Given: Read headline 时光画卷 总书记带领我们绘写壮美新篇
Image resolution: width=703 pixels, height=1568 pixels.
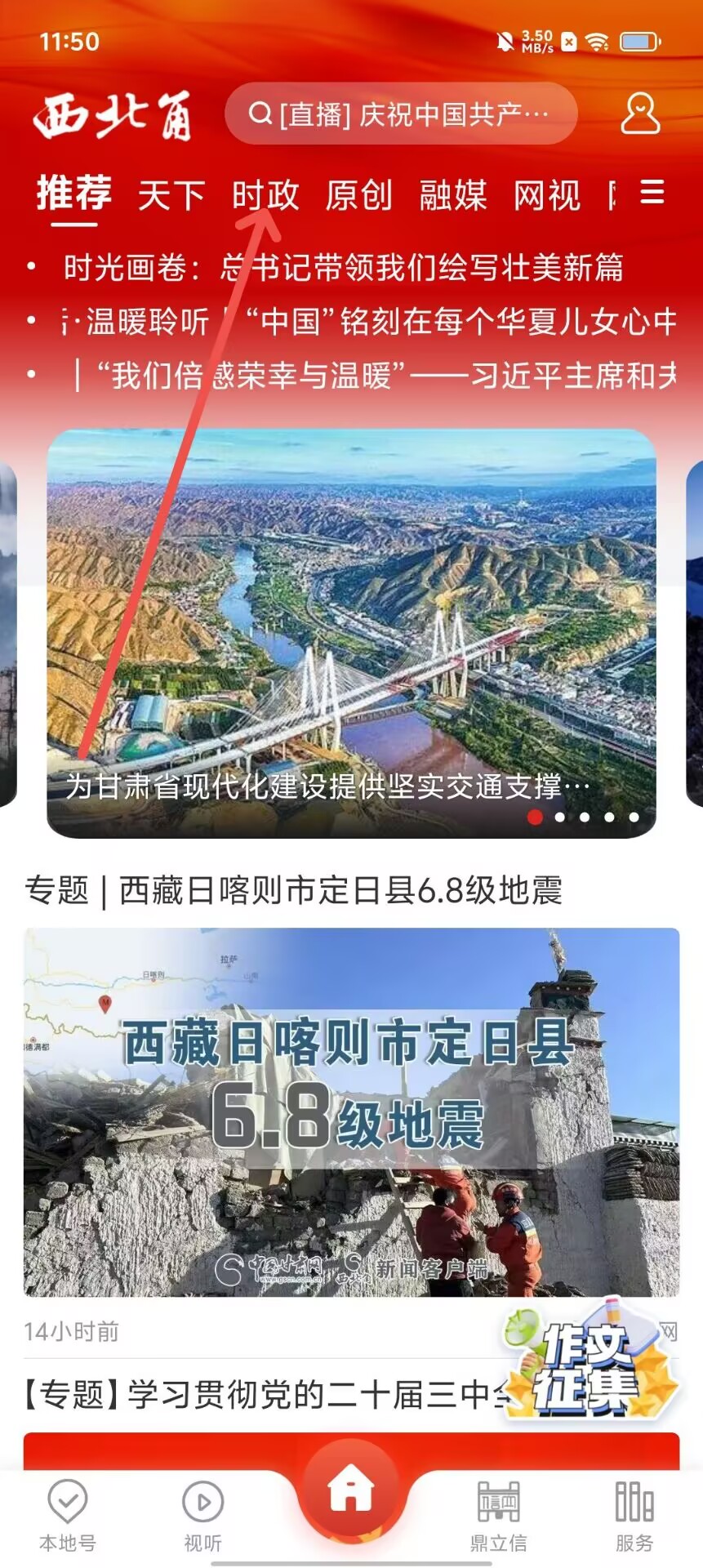Looking at the screenshot, I should (x=343, y=267).
